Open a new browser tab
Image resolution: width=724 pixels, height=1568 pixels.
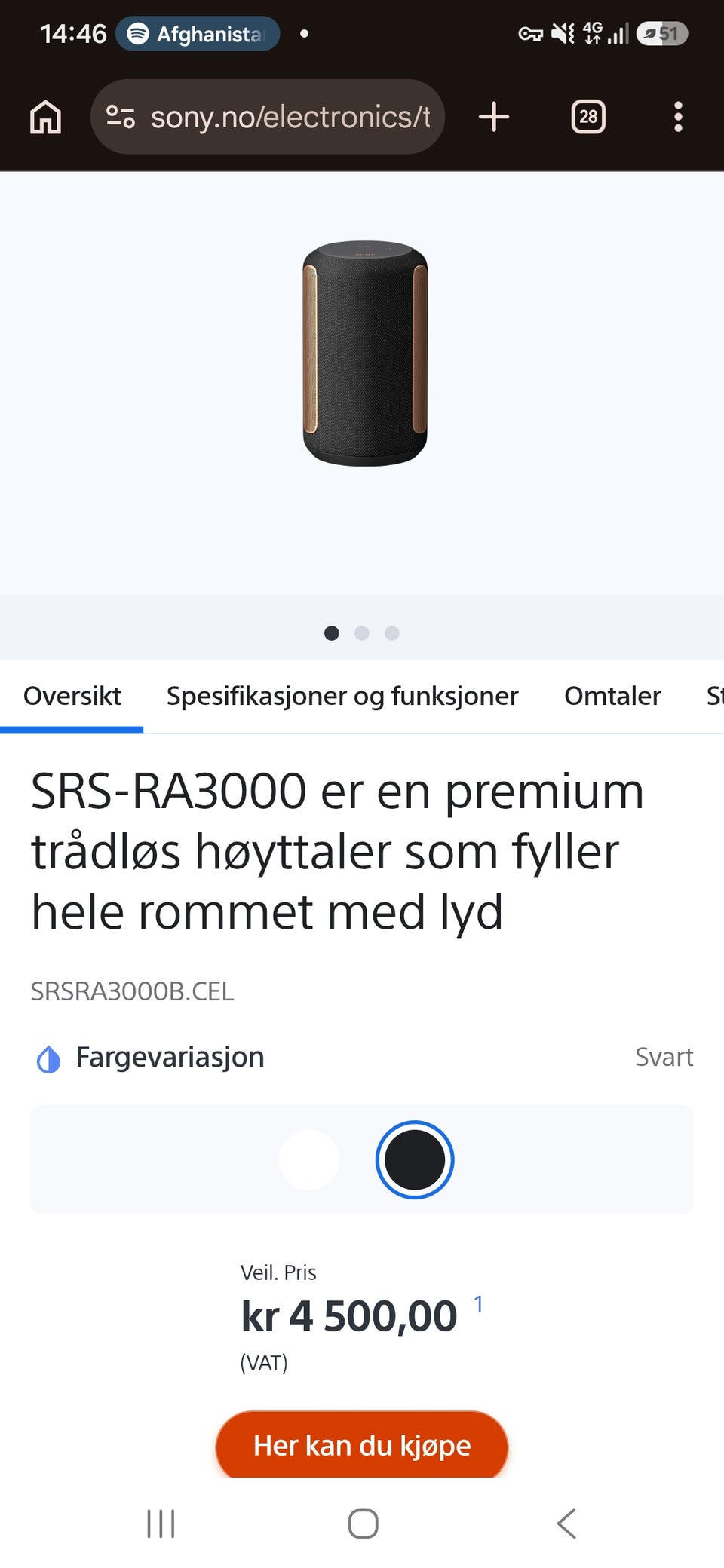click(x=494, y=118)
